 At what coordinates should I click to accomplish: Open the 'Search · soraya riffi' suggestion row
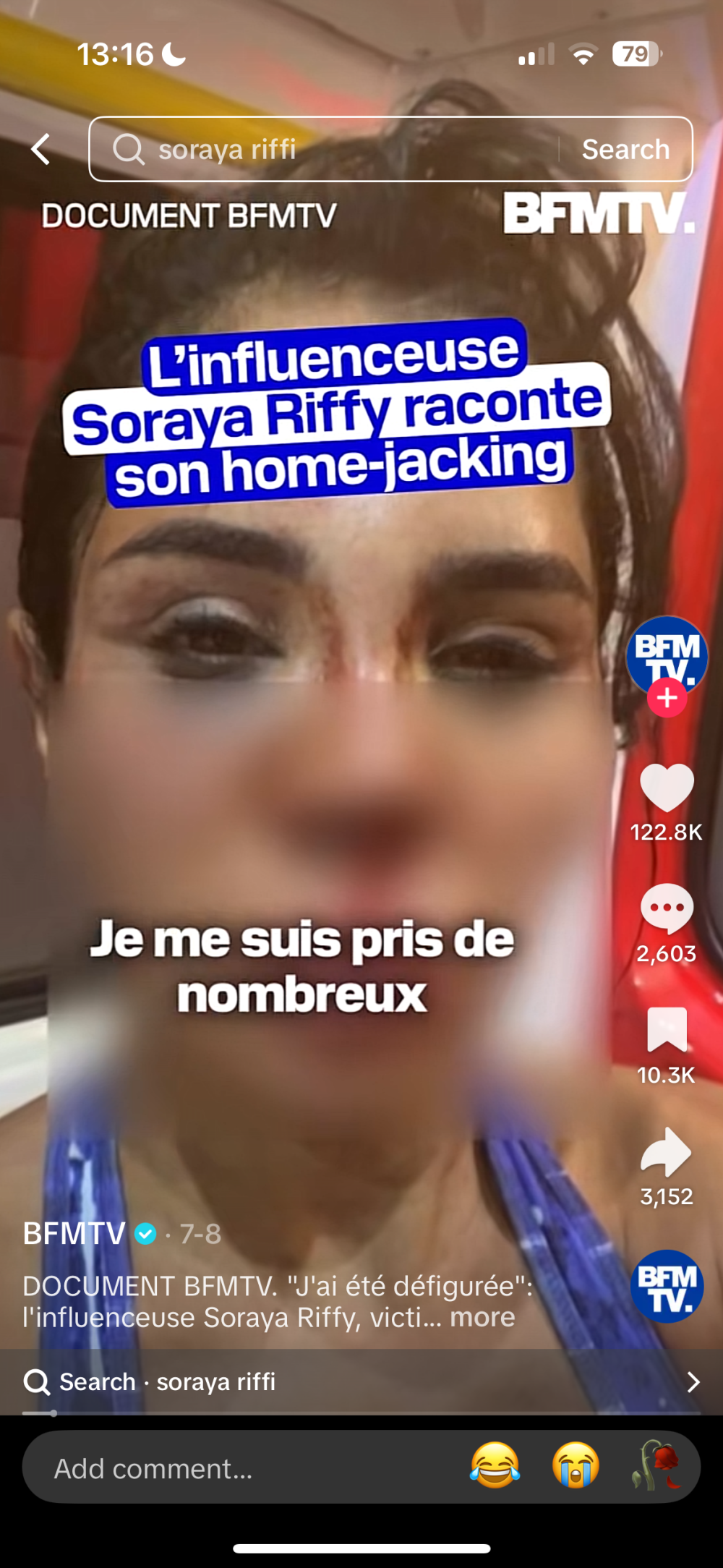pos(361,1382)
